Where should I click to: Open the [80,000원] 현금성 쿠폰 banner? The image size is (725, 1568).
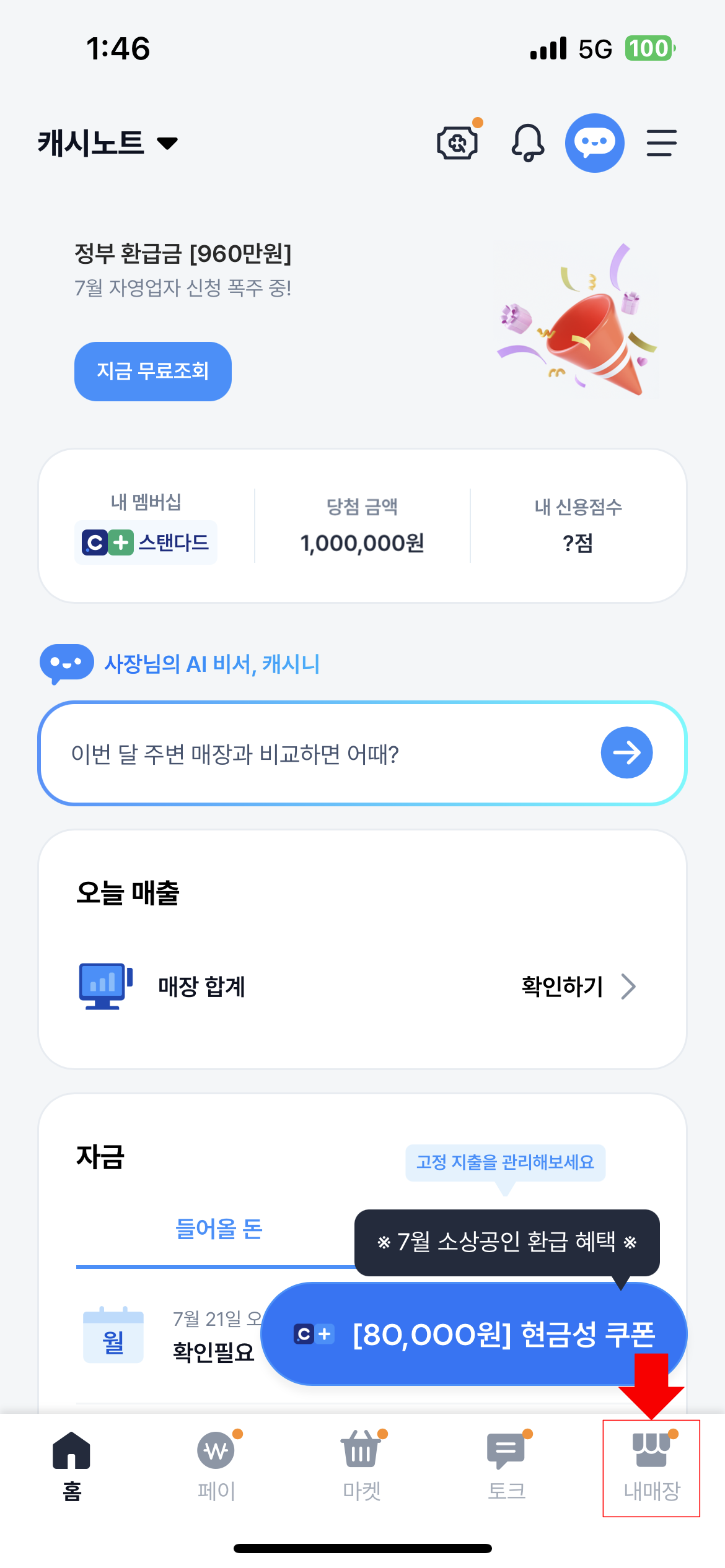point(474,1334)
